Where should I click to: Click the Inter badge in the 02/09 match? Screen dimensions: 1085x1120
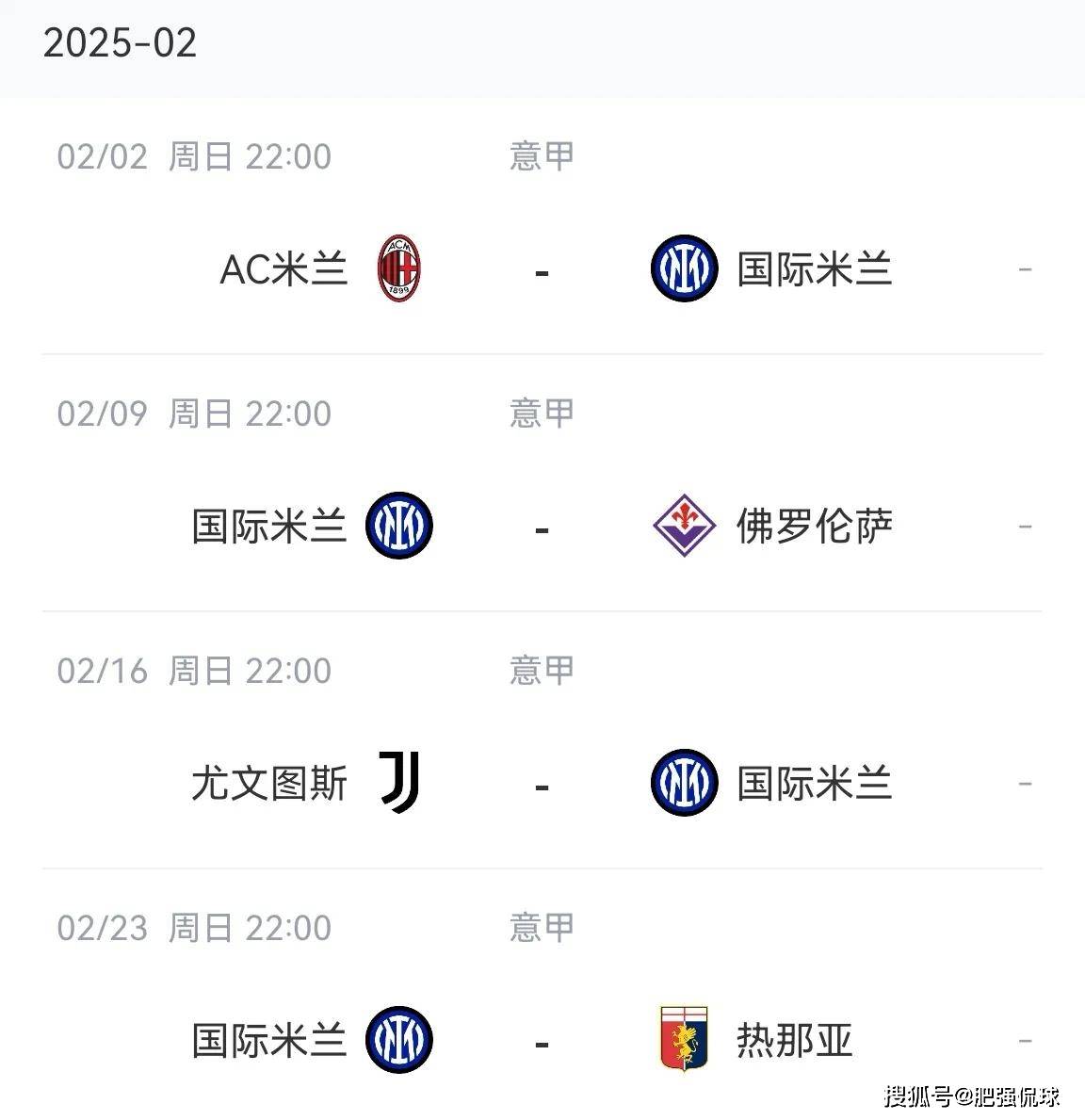[x=399, y=527]
